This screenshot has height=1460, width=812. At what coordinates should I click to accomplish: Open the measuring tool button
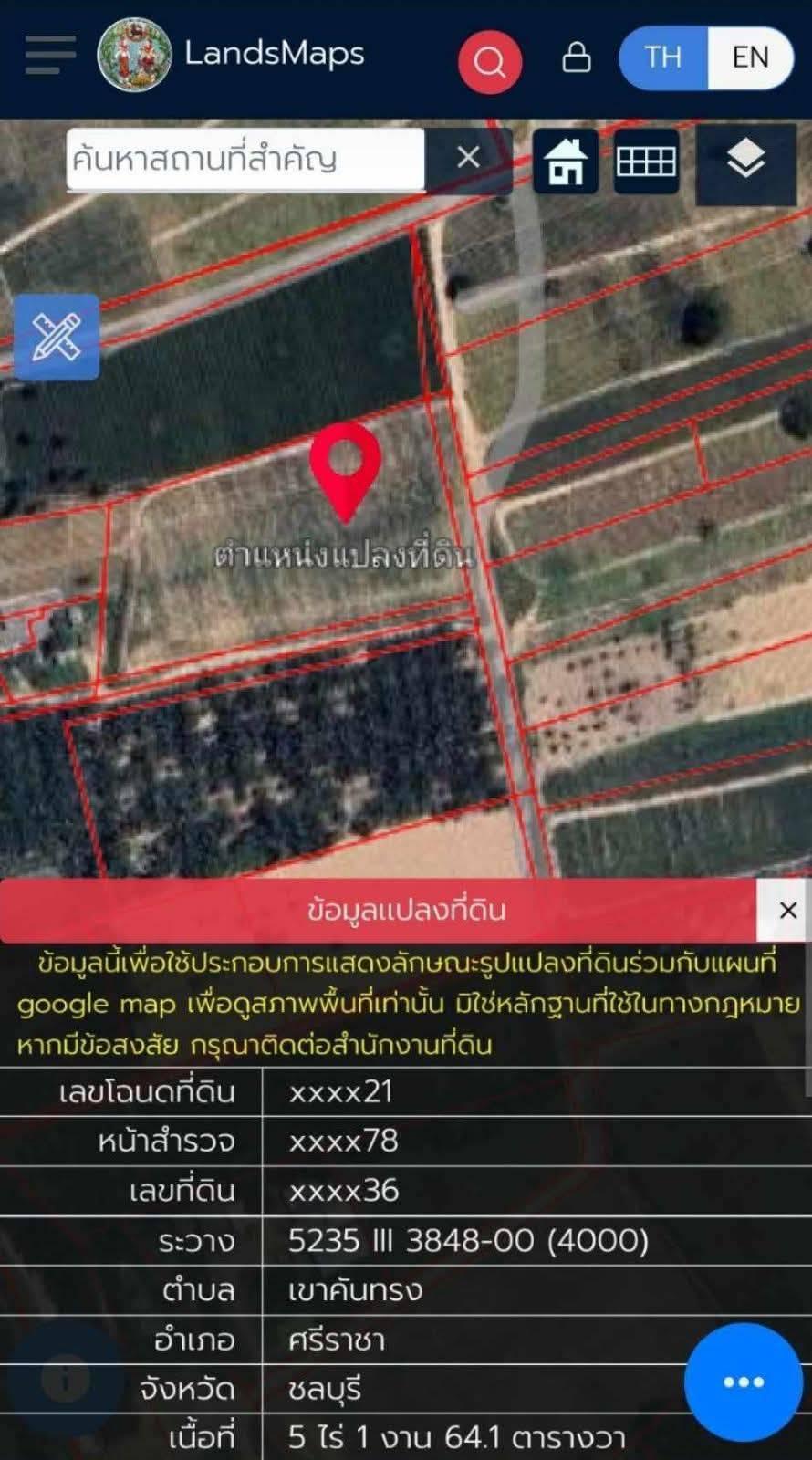pos(57,337)
